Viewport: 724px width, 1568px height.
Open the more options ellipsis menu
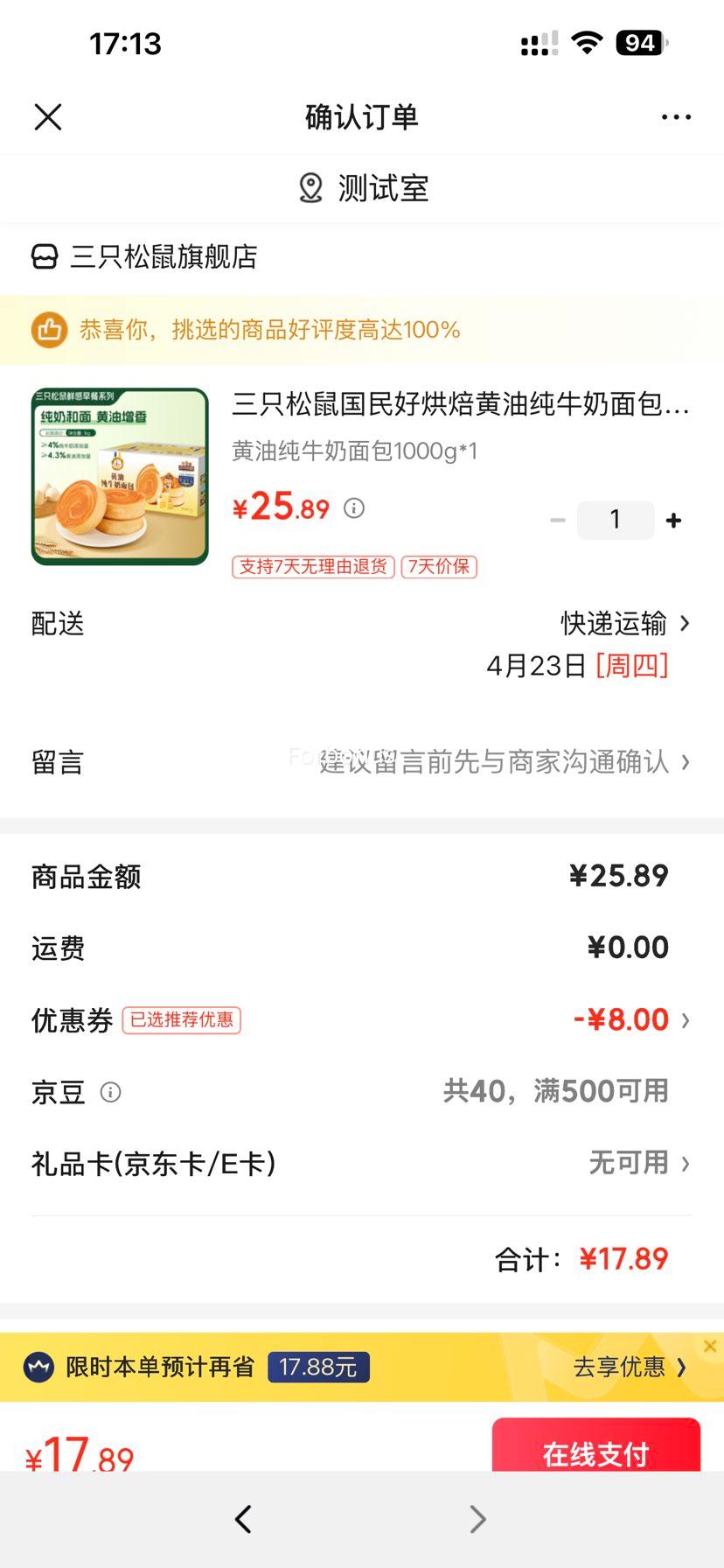point(677,116)
